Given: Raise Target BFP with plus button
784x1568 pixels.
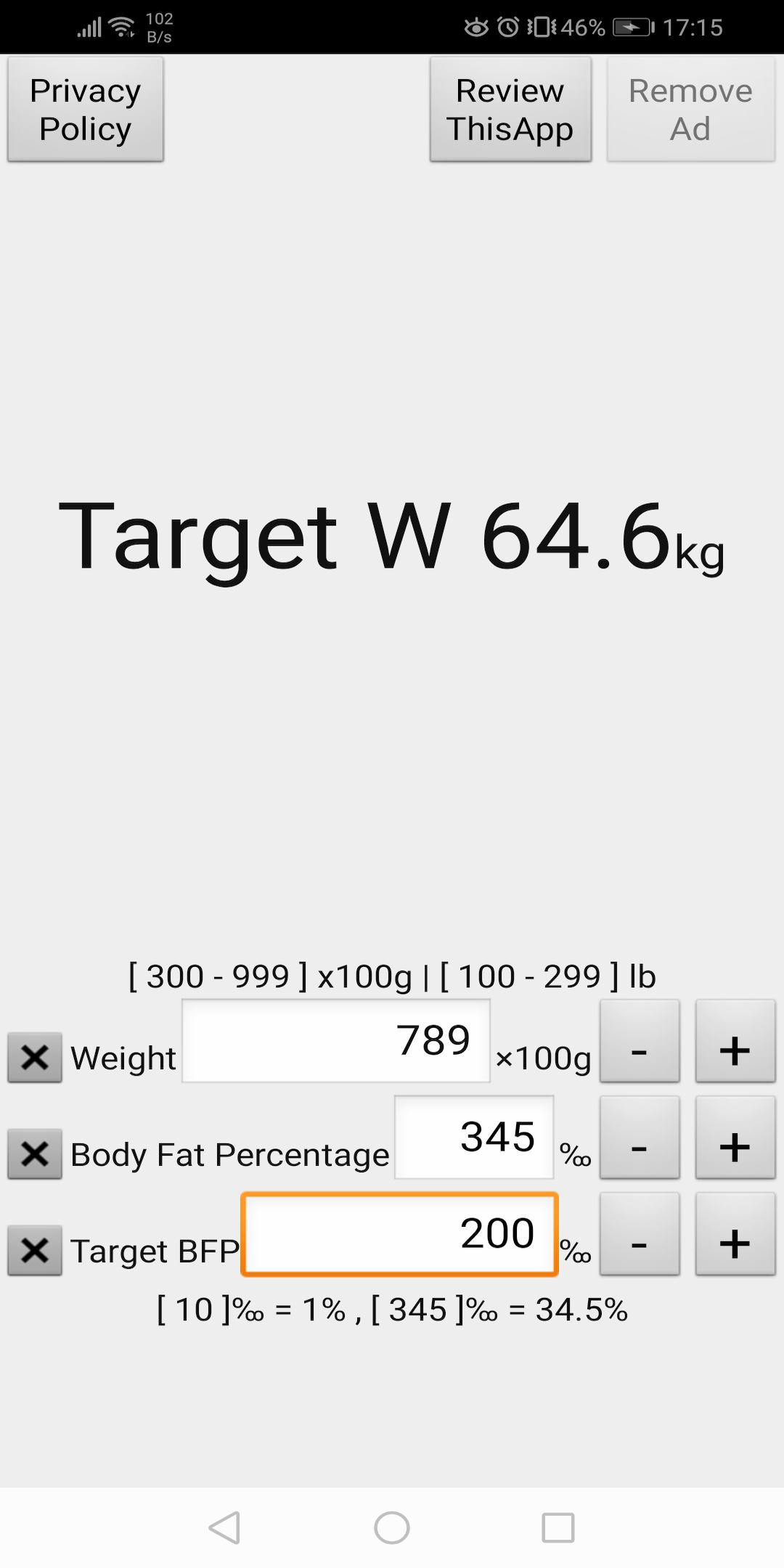Looking at the screenshot, I should 735,1234.
